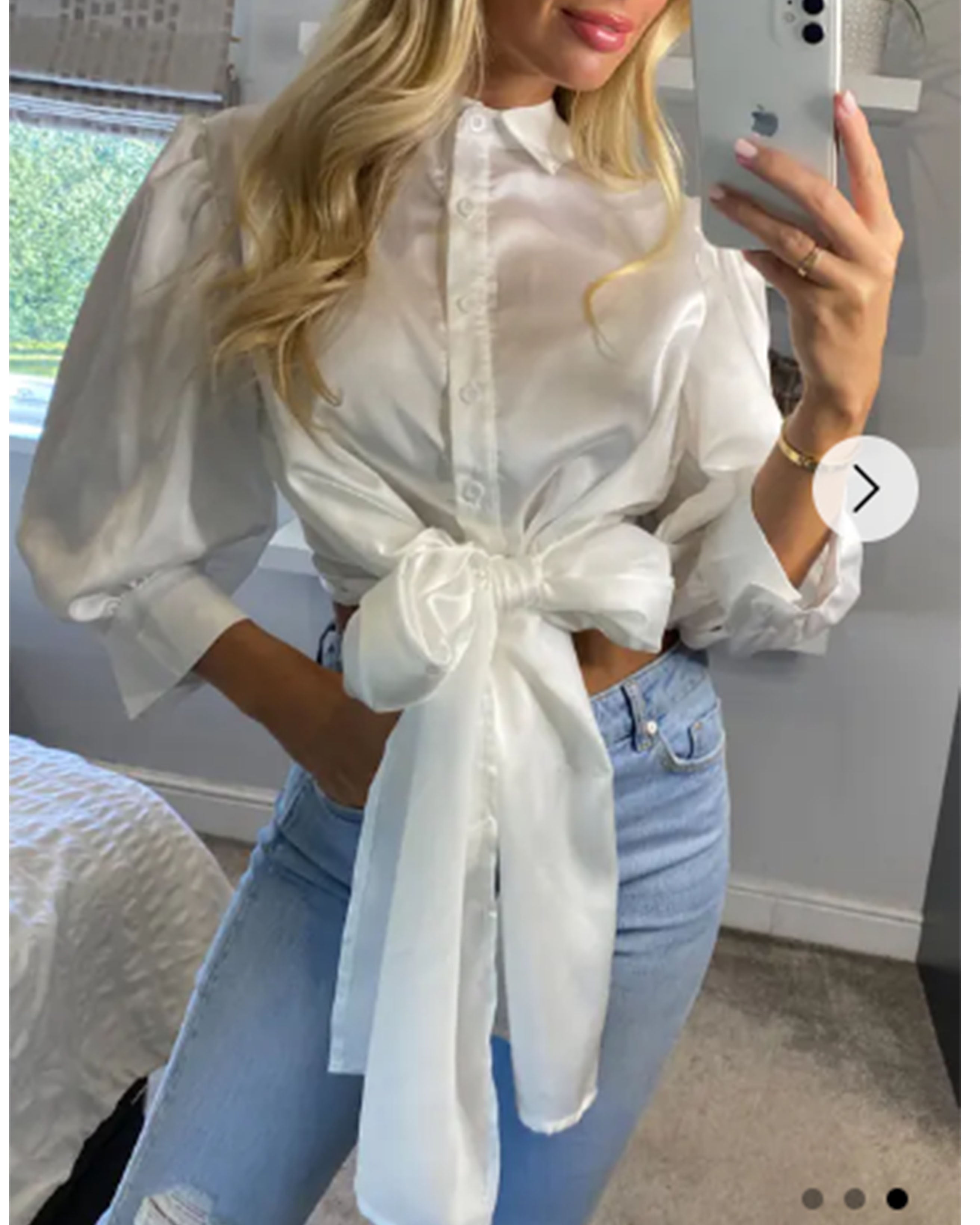Select the second grey indicator dot
The image size is (980, 1225).
[x=855, y=1199]
